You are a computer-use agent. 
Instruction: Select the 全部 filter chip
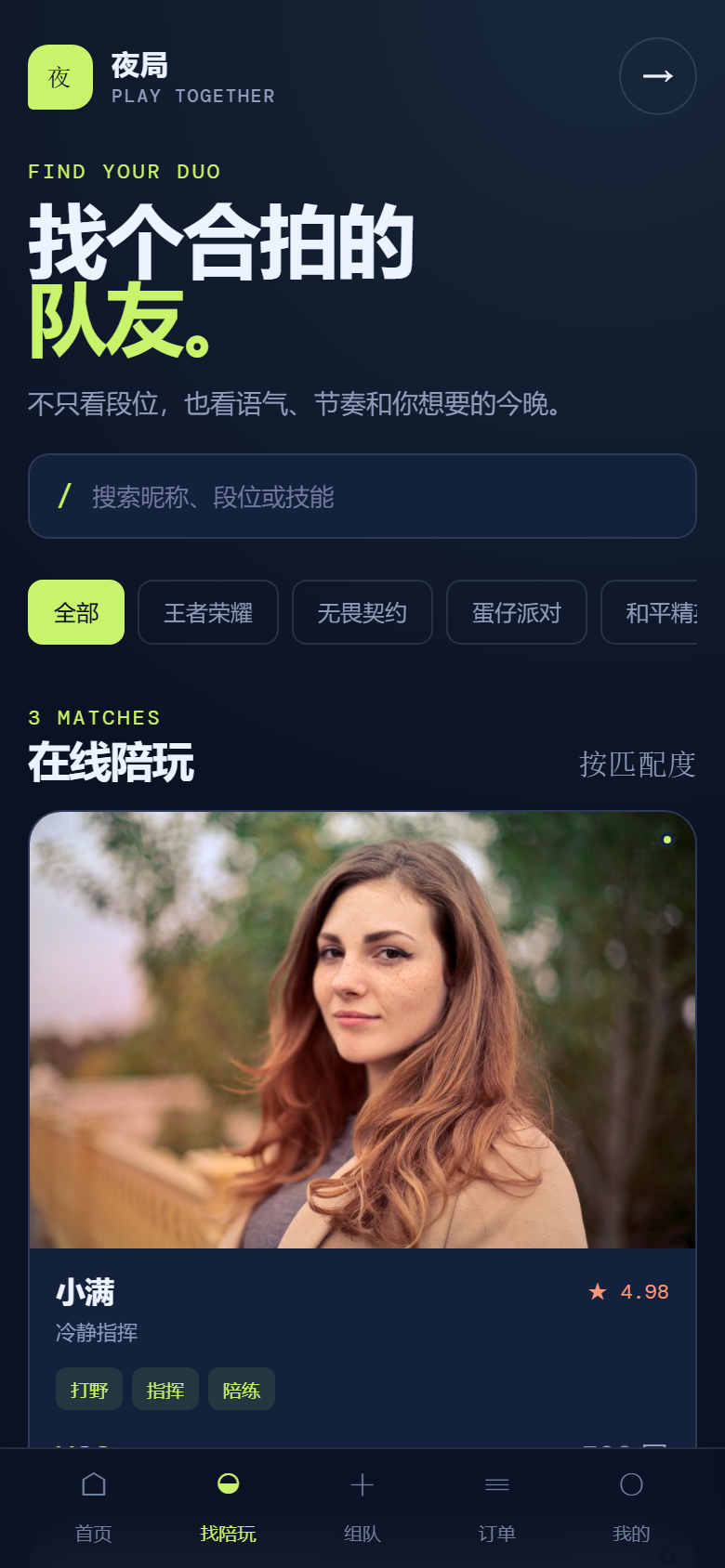pos(76,612)
